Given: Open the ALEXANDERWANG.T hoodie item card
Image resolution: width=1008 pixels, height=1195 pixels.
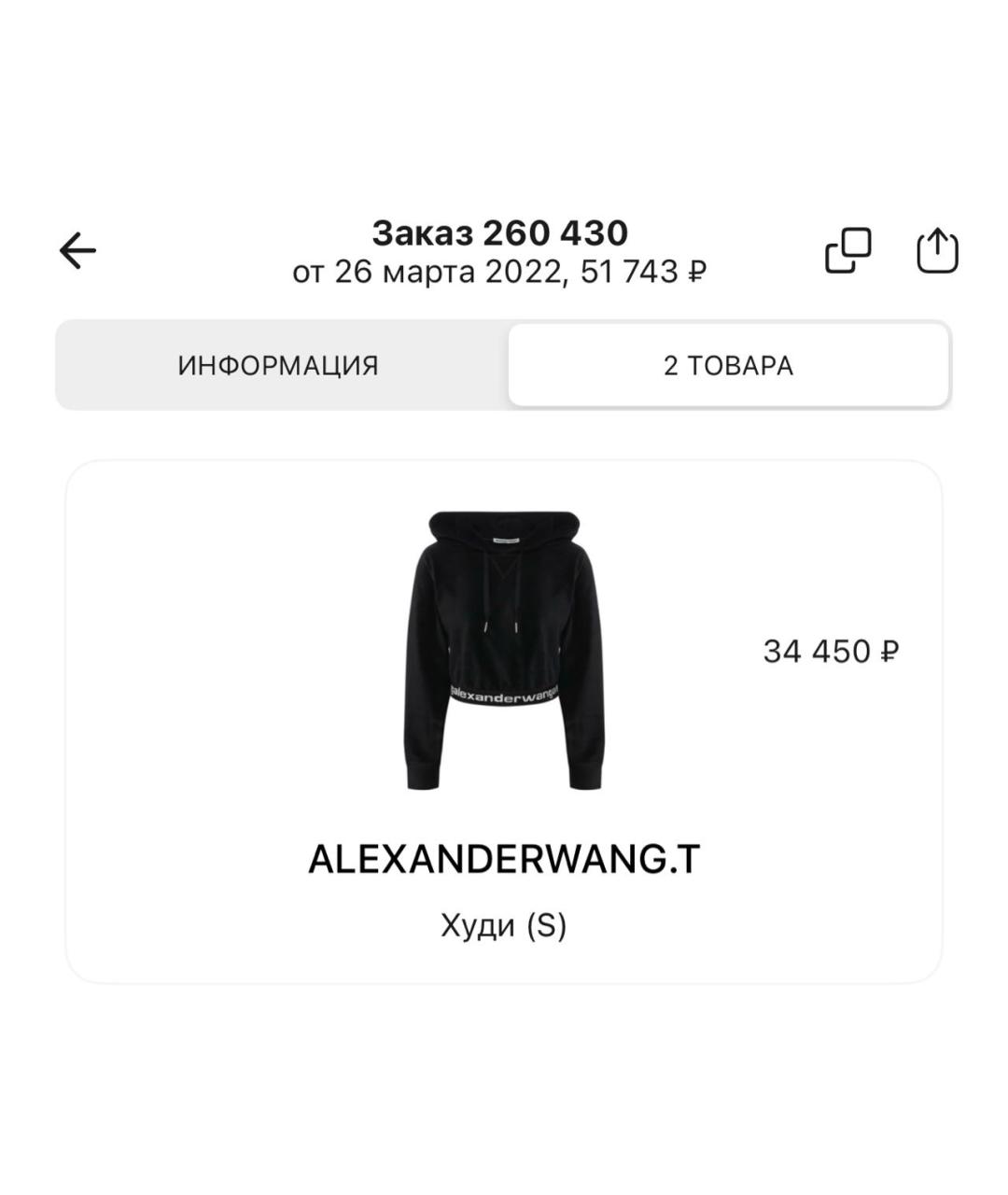Looking at the screenshot, I should 504,721.
